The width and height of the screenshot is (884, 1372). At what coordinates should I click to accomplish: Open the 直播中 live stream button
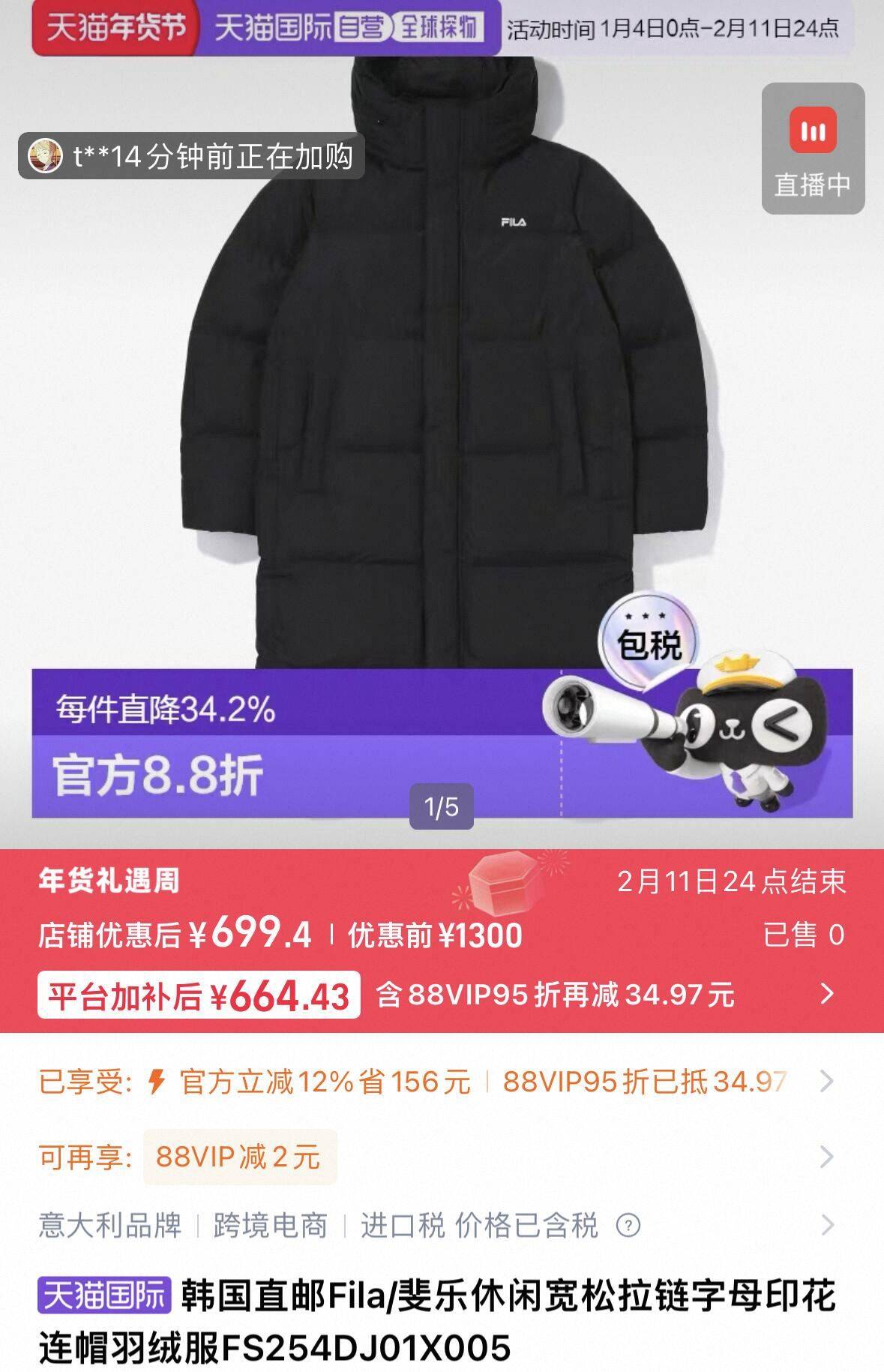[813, 149]
